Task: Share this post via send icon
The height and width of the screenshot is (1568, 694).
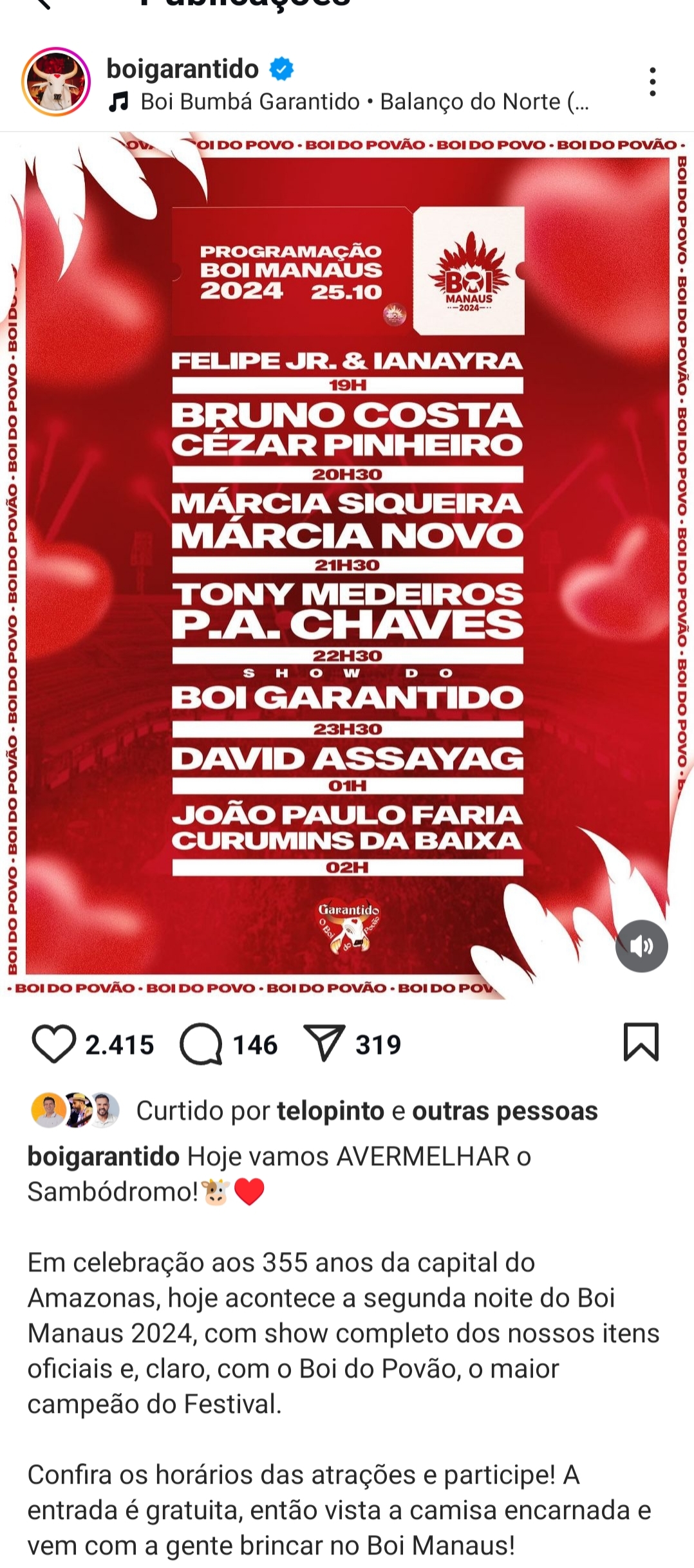Action: pyautogui.click(x=324, y=1043)
